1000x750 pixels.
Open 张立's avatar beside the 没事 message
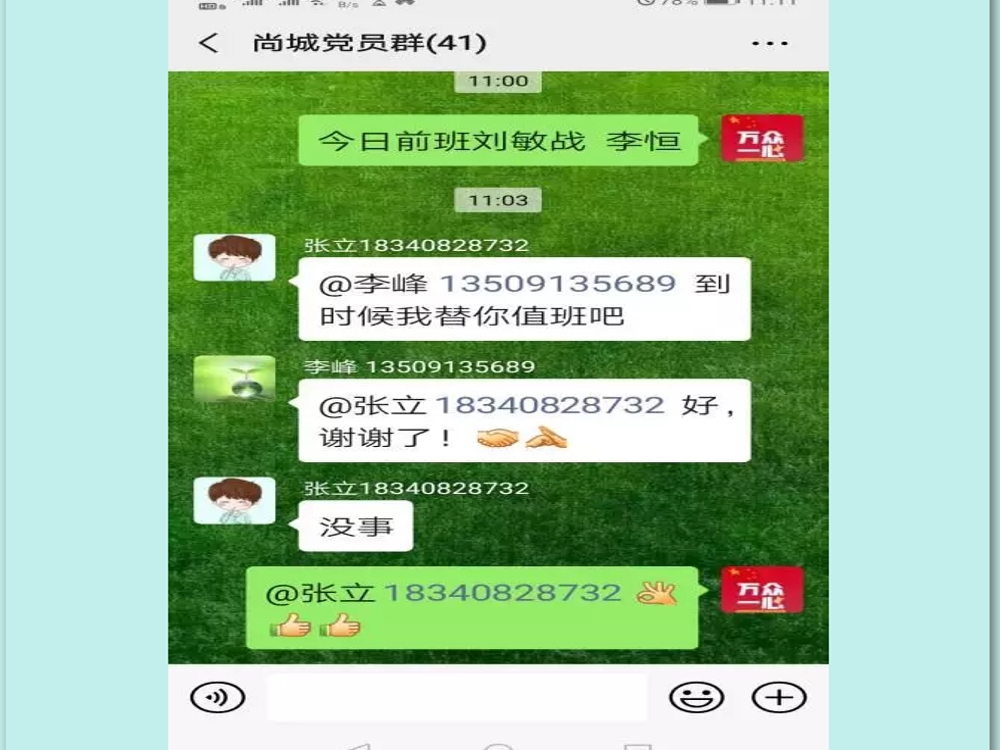[x=234, y=500]
